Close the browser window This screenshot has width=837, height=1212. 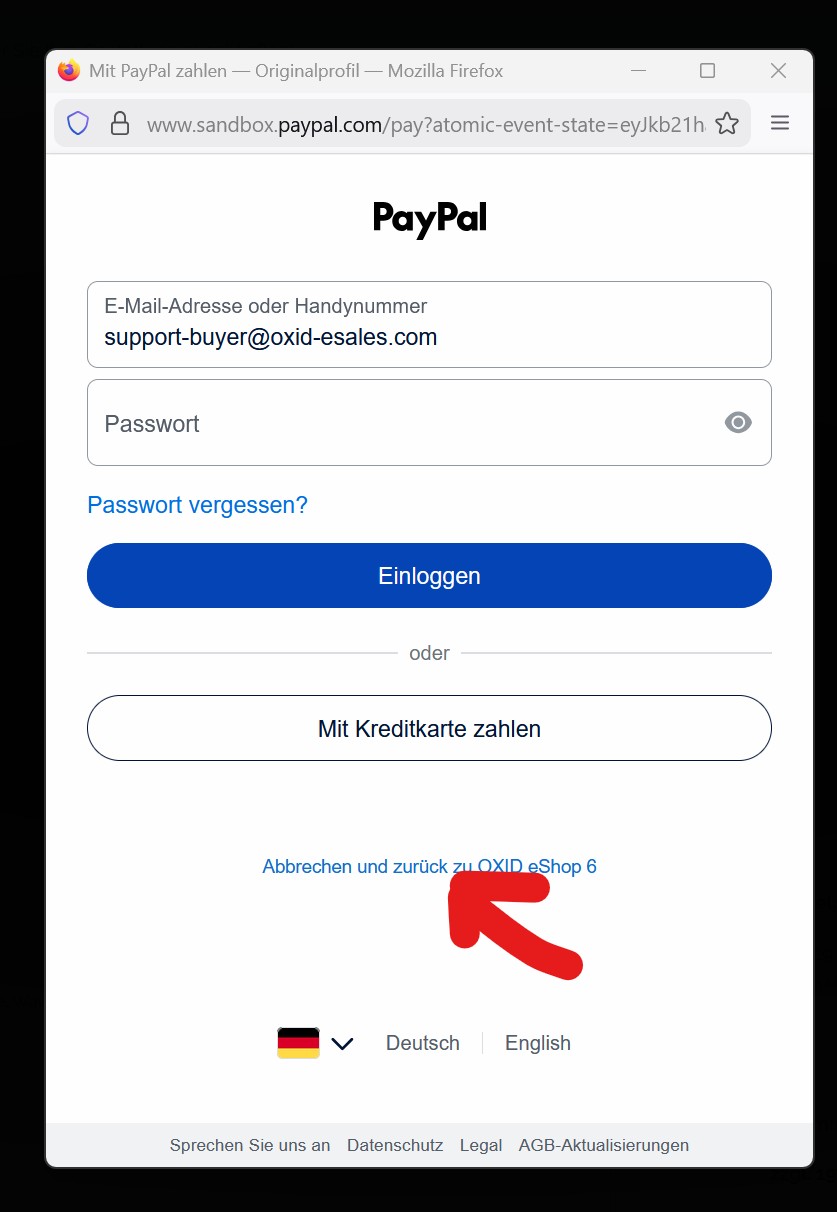tap(778, 70)
